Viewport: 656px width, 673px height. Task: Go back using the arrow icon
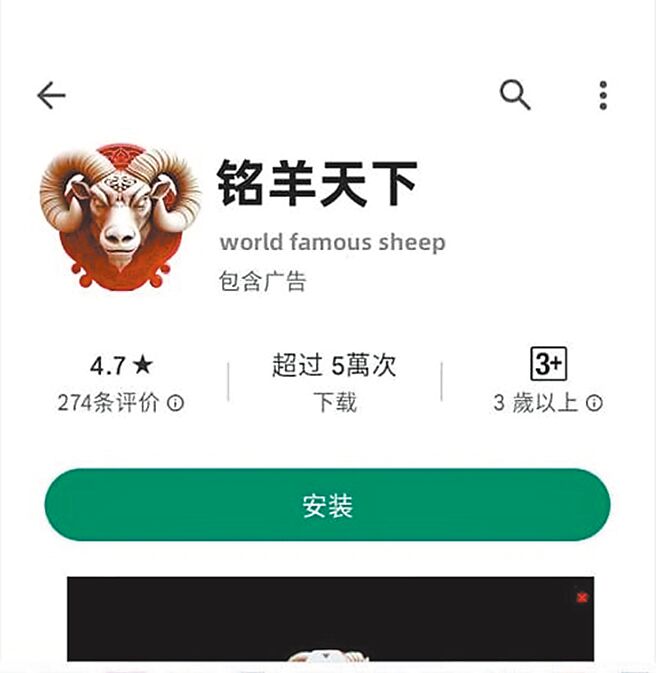coord(50,96)
